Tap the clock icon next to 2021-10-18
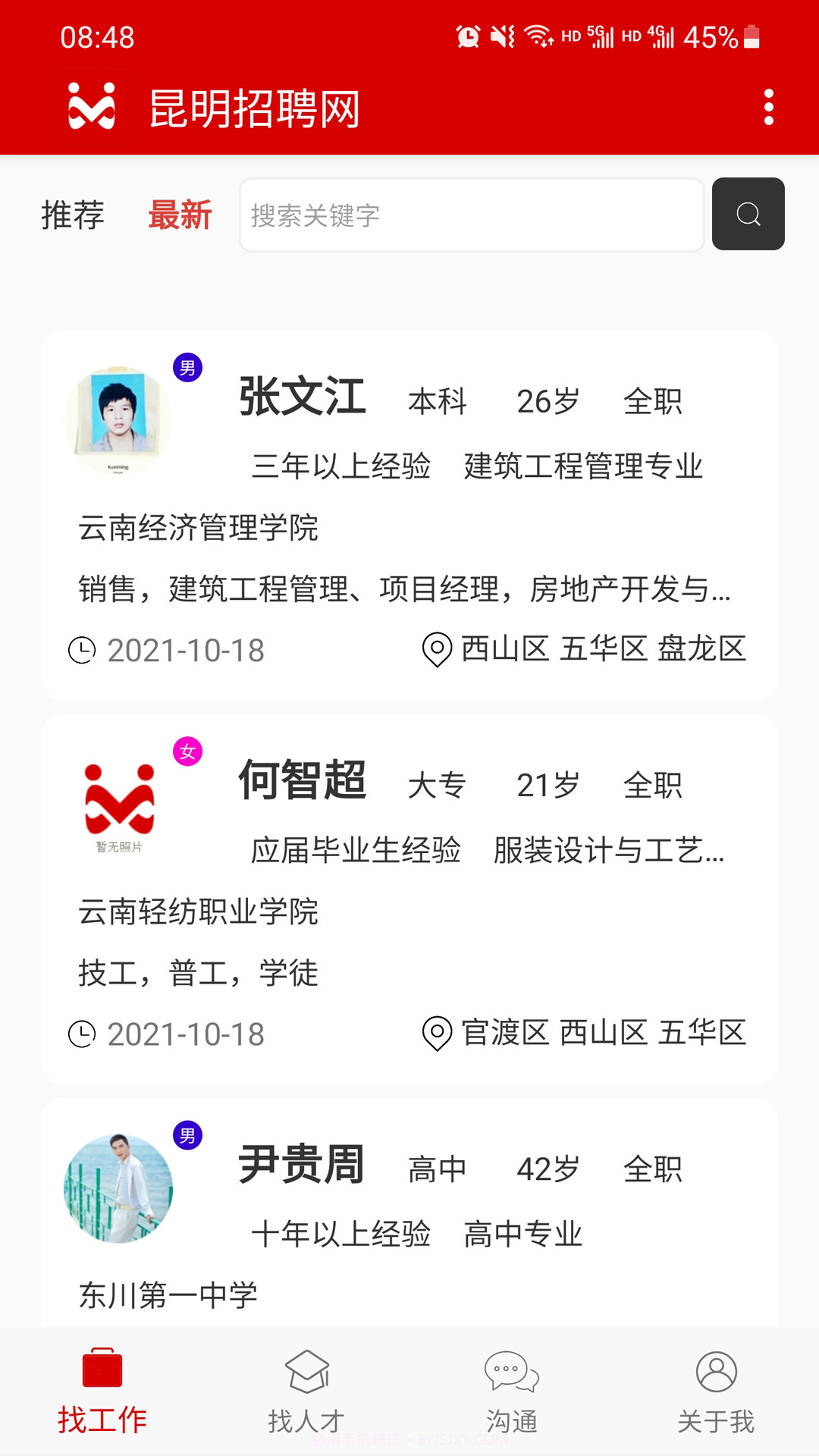 [x=83, y=648]
